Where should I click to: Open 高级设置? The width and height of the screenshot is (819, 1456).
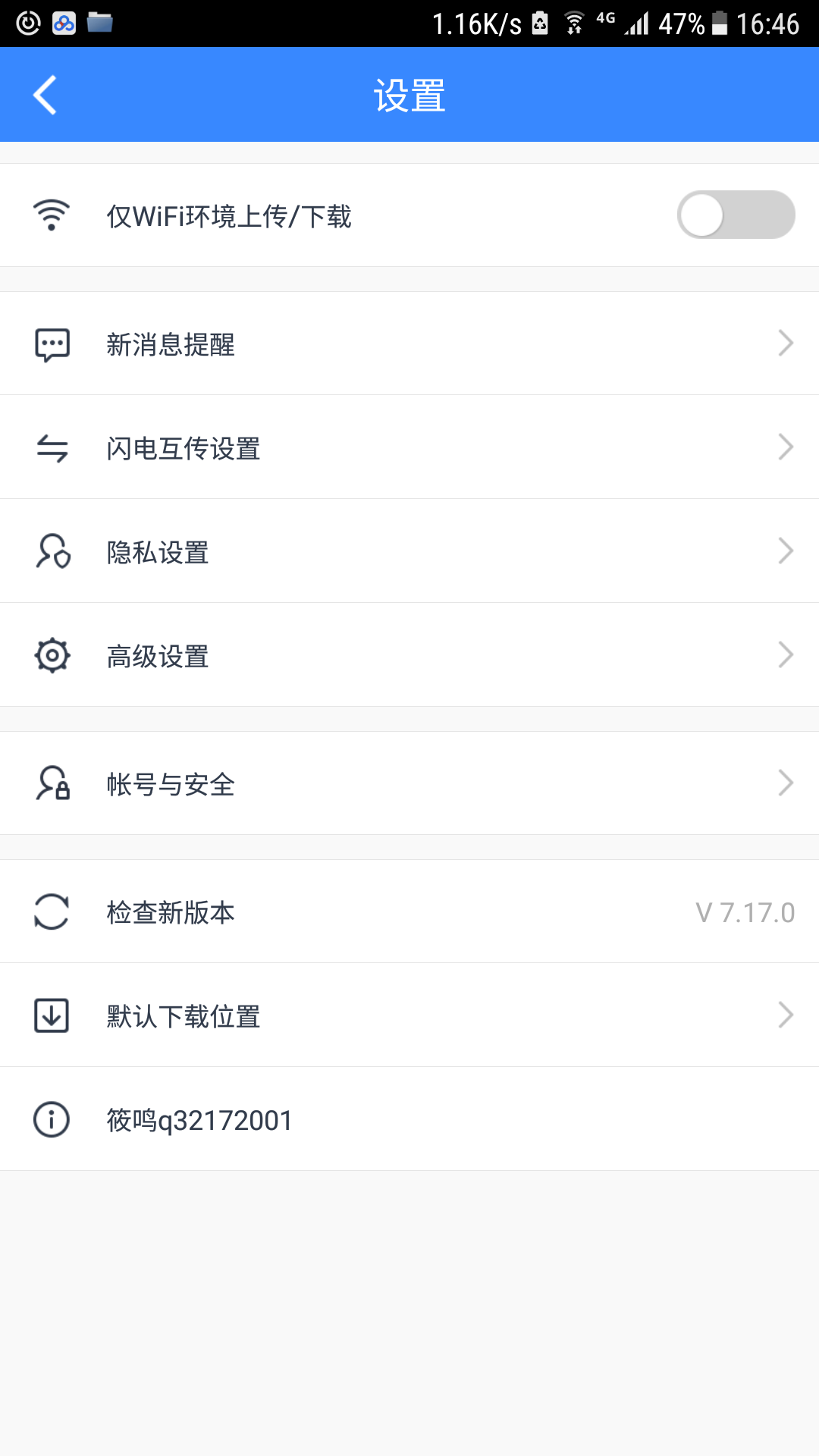pyautogui.click(x=409, y=655)
